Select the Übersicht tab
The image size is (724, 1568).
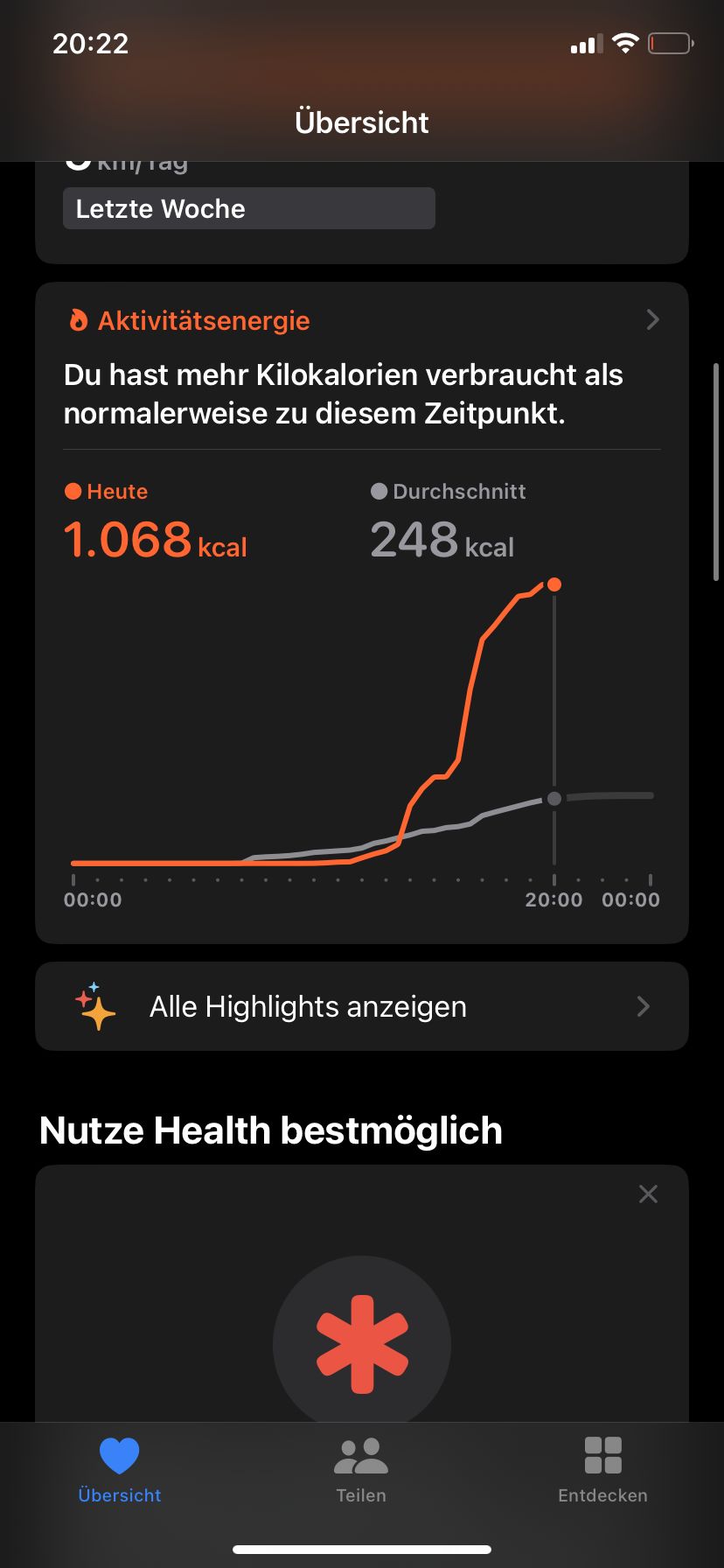[120, 1470]
